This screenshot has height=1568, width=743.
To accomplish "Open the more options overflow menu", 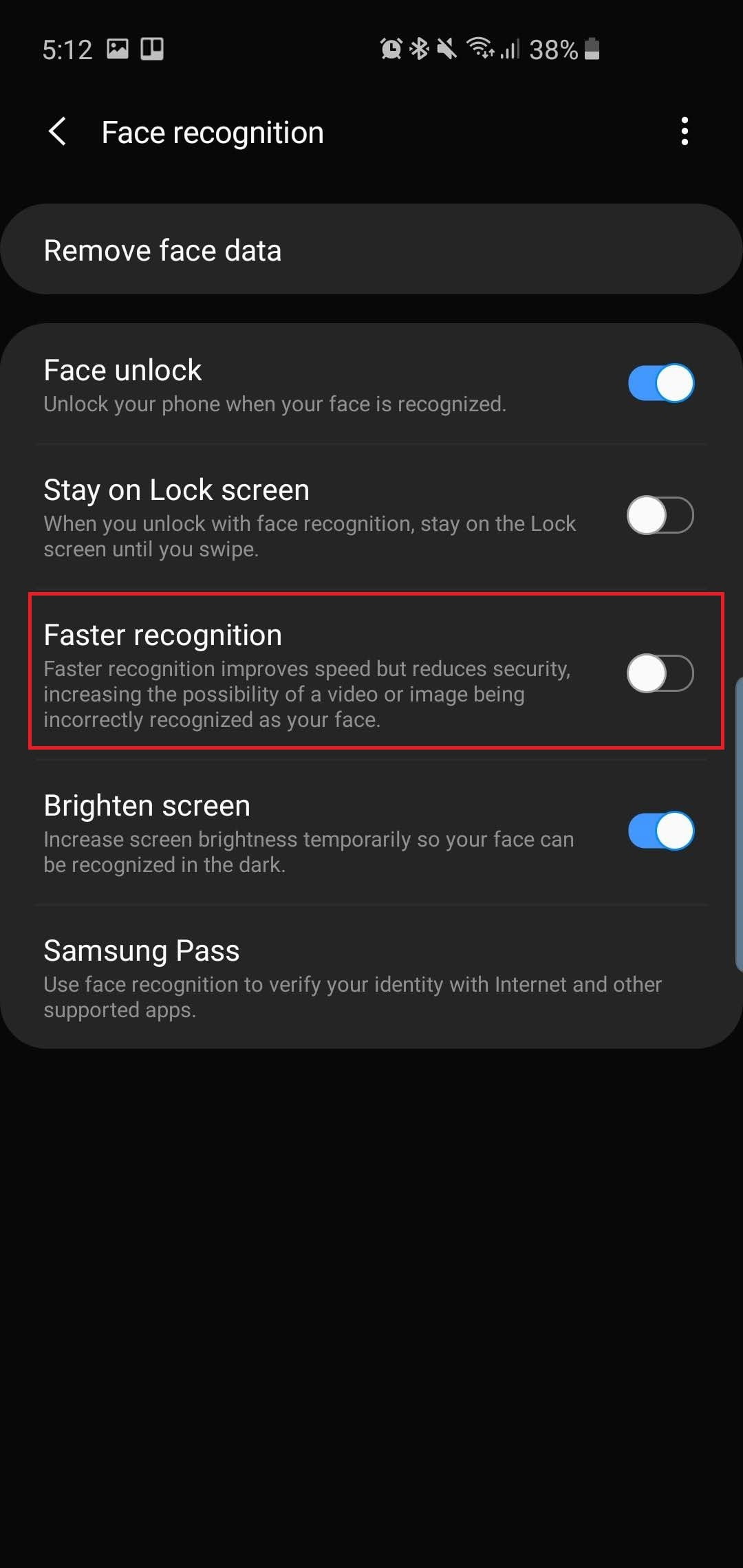I will [684, 131].
